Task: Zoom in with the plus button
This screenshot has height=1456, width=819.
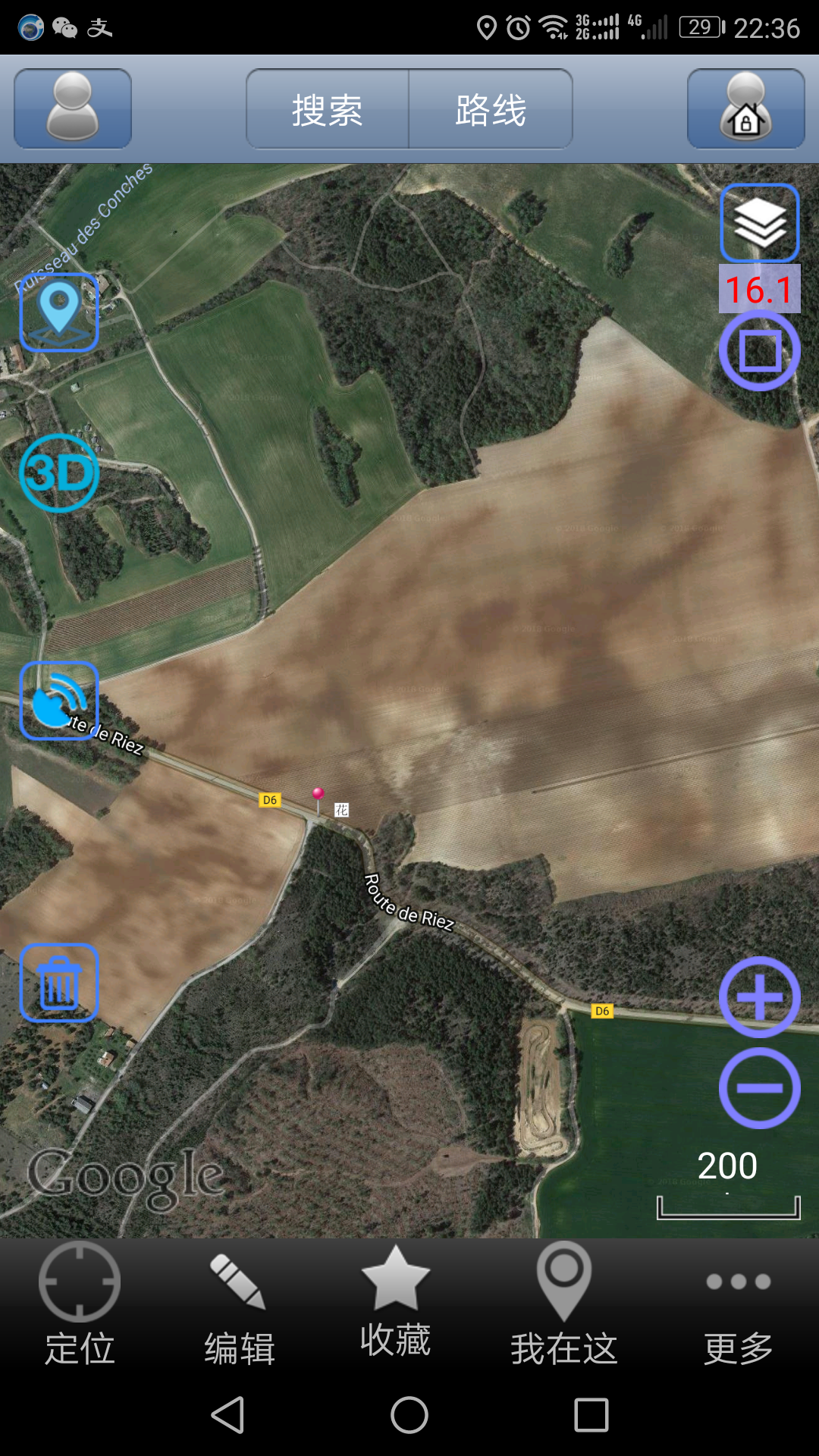Action: click(x=759, y=996)
